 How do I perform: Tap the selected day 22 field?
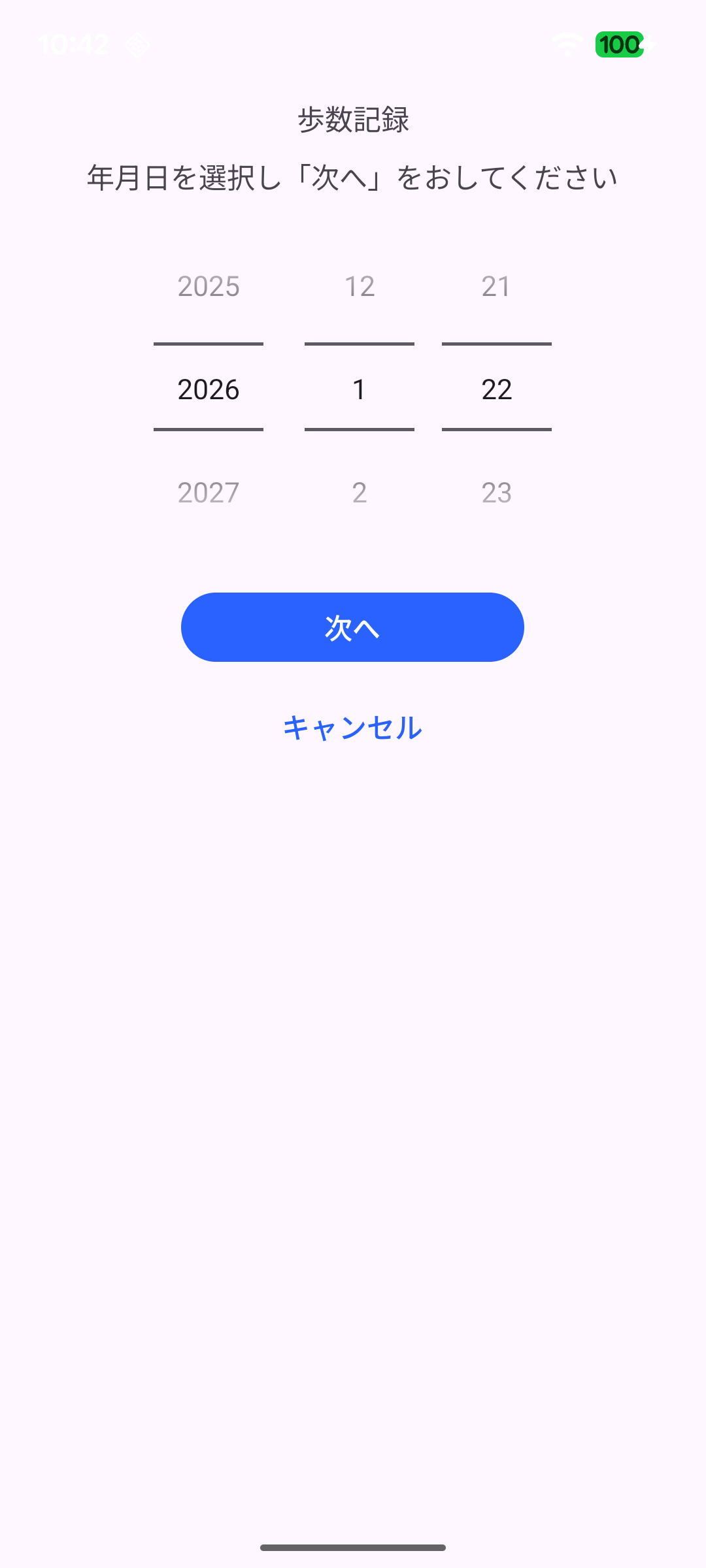[x=497, y=389]
